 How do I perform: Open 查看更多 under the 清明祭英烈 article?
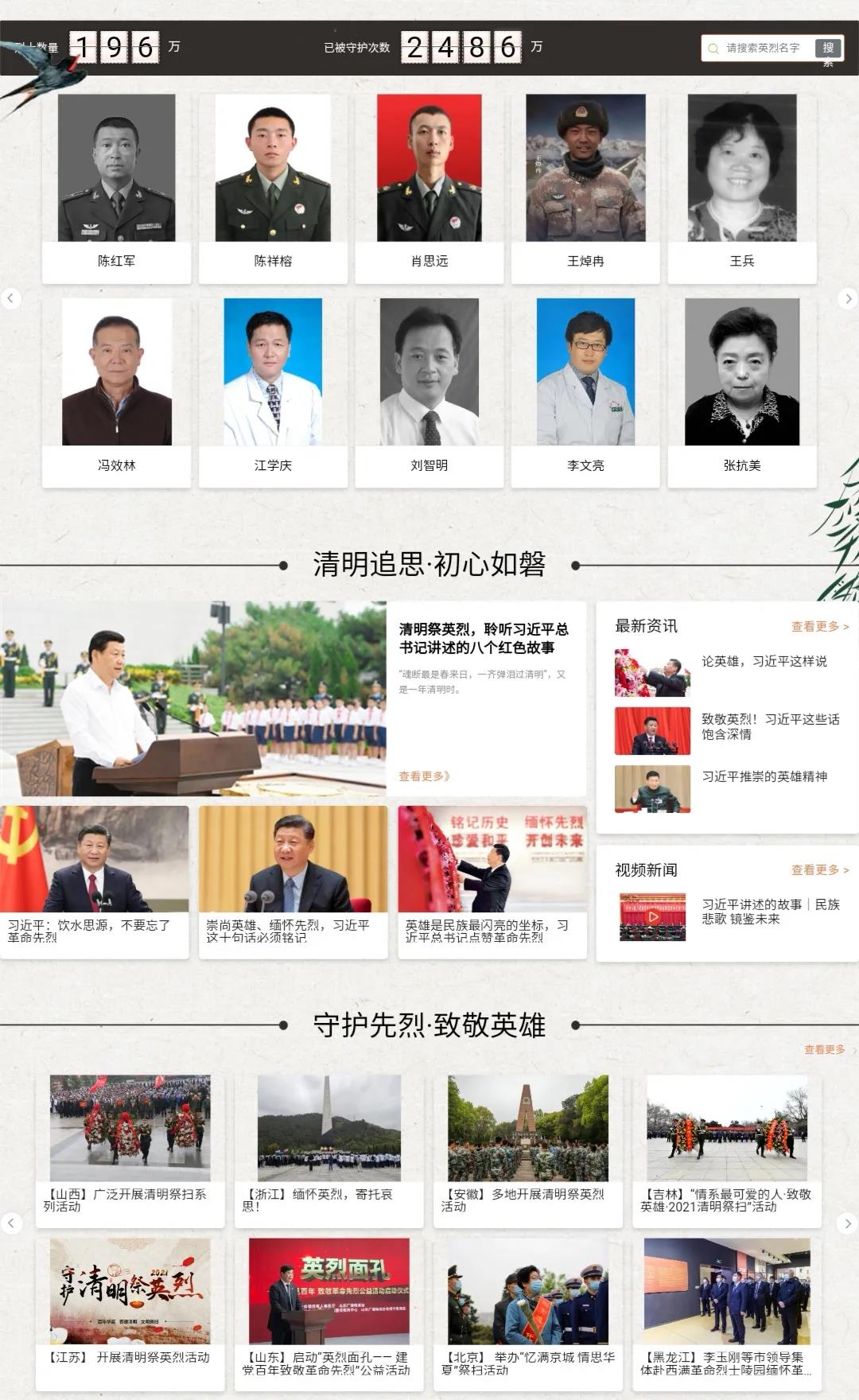424,776
